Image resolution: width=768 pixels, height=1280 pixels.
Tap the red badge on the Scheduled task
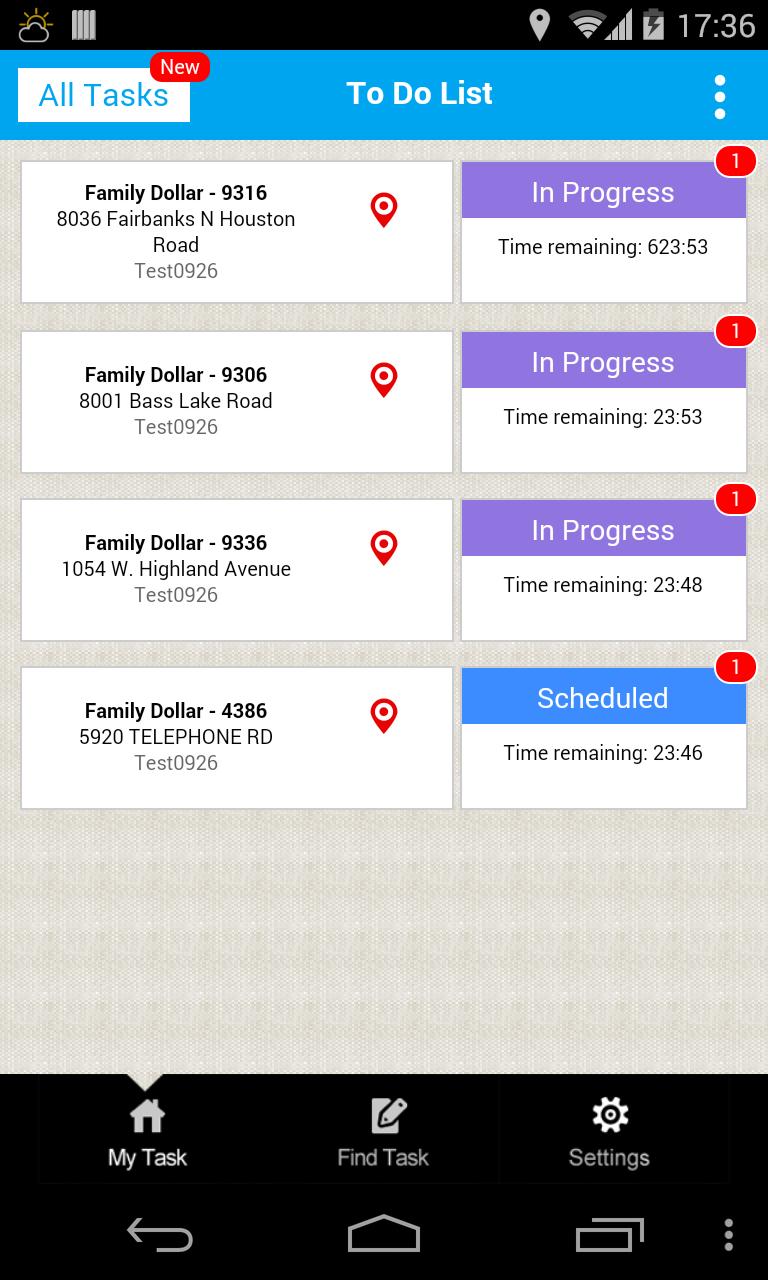735,666
